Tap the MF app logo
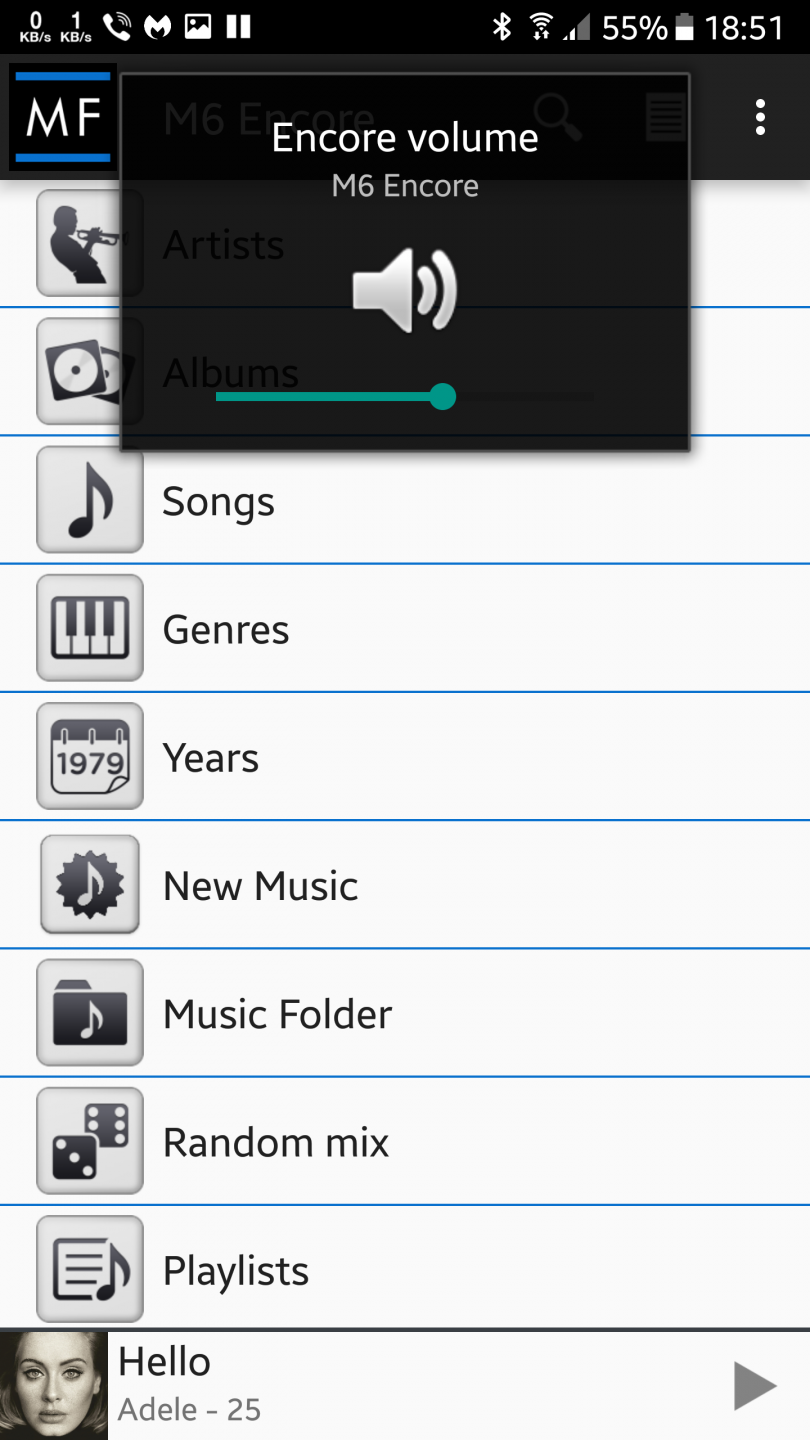 (x=63, y=117)
